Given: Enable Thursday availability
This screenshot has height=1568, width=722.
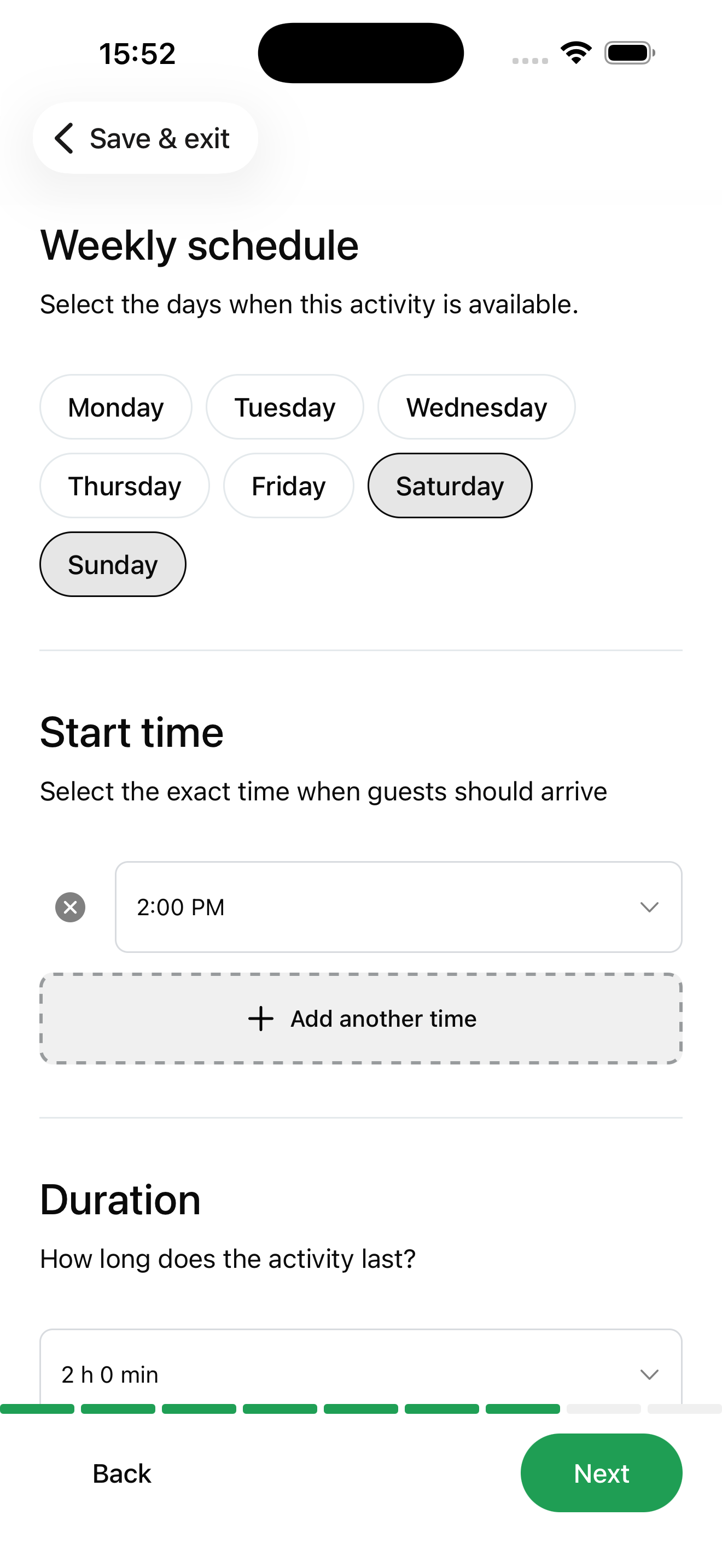Looking at the screenshot, I should click(124, 485).
